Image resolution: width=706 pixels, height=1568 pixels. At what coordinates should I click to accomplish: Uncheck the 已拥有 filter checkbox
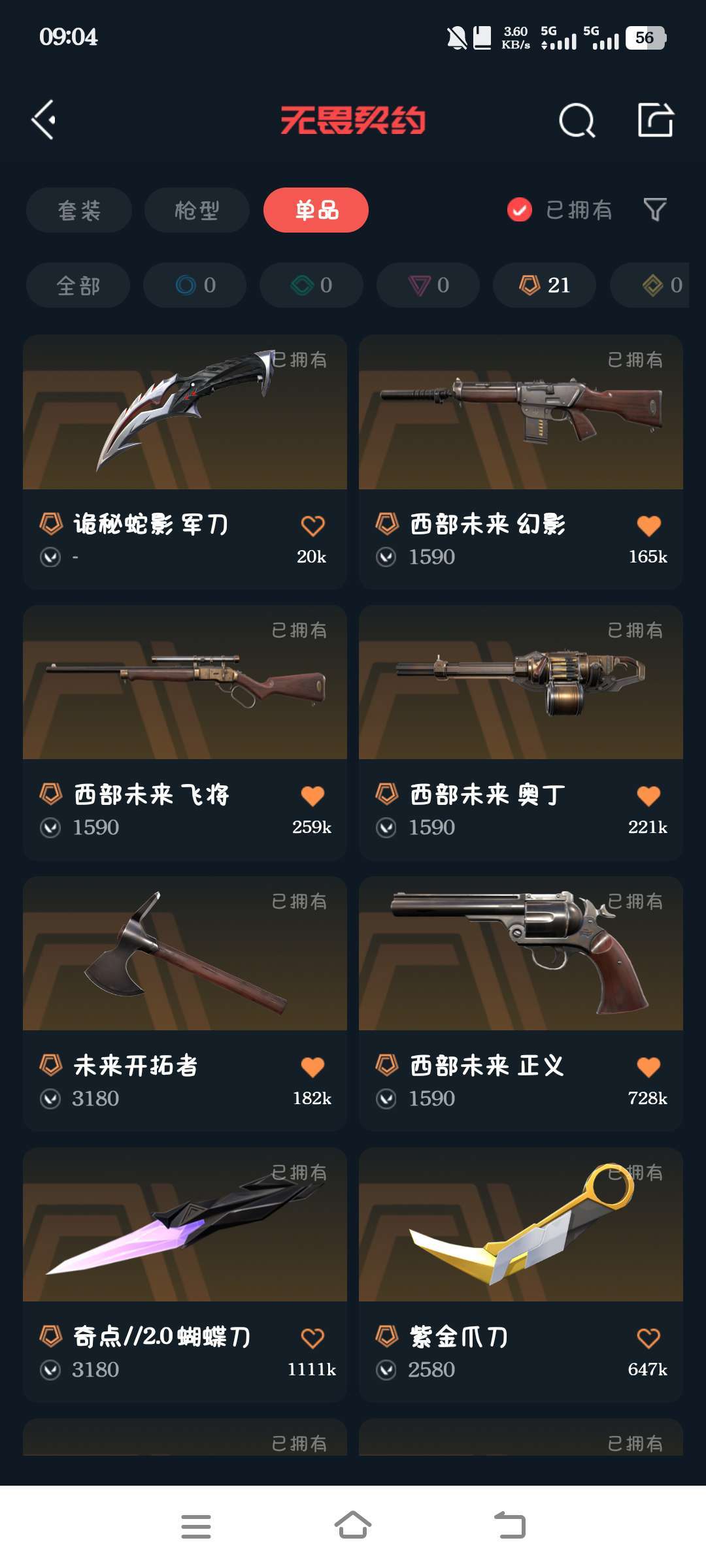click(520, 210)
